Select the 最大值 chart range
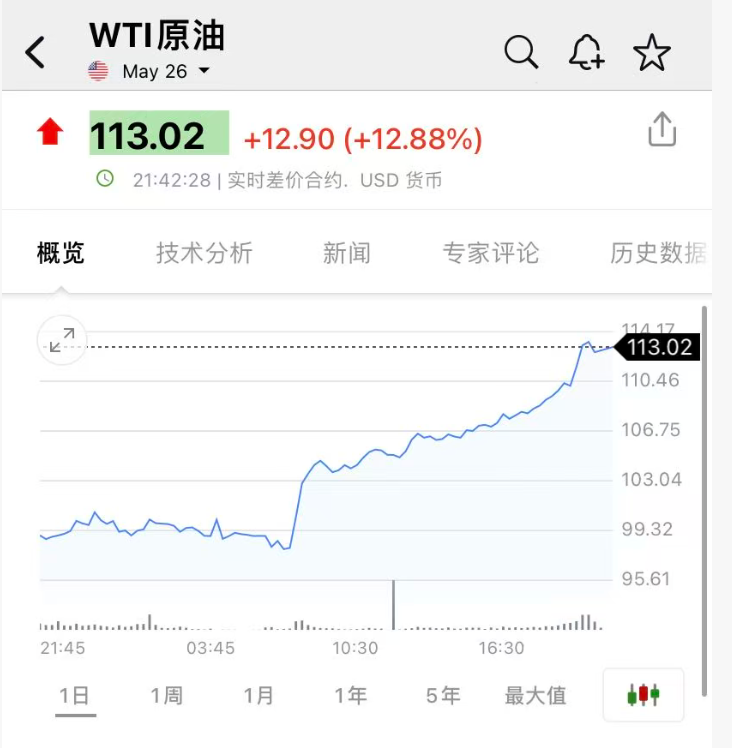 535,695
